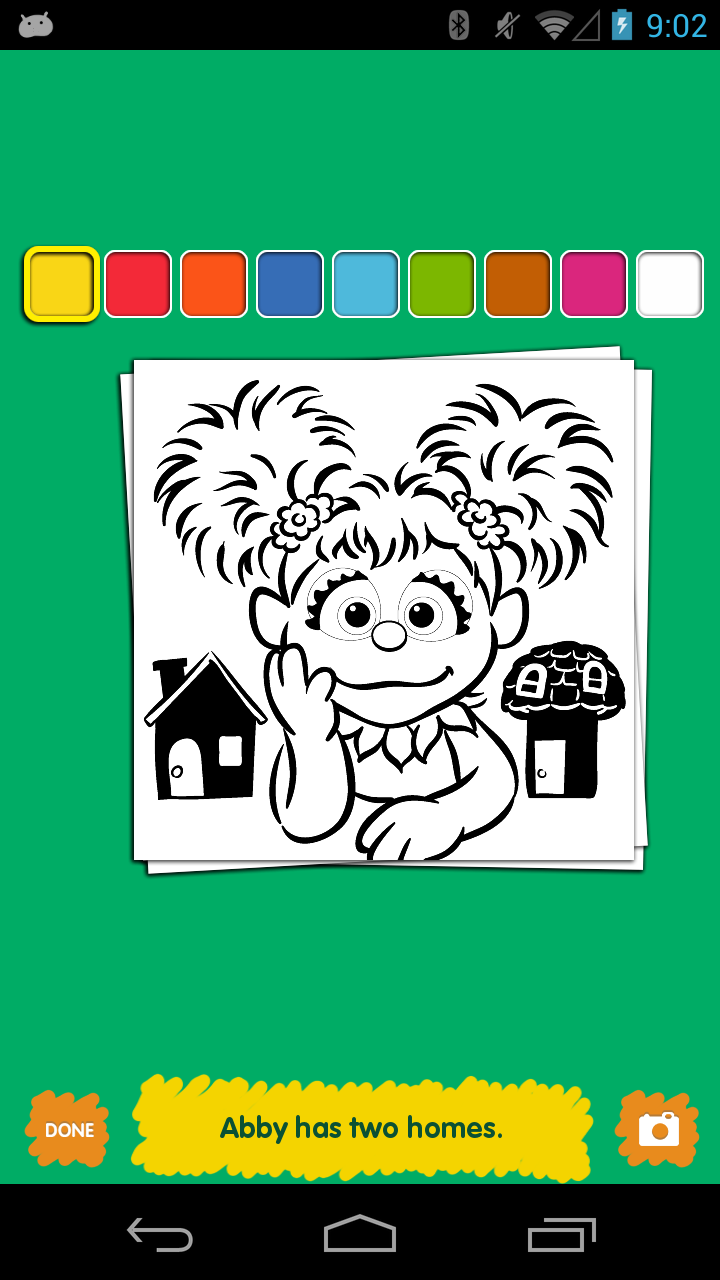Image resolution: width=720 pixels, height=1280 pixels.
Task: Take a snapshot with the camera icon
Action: tap(658, 1129)
